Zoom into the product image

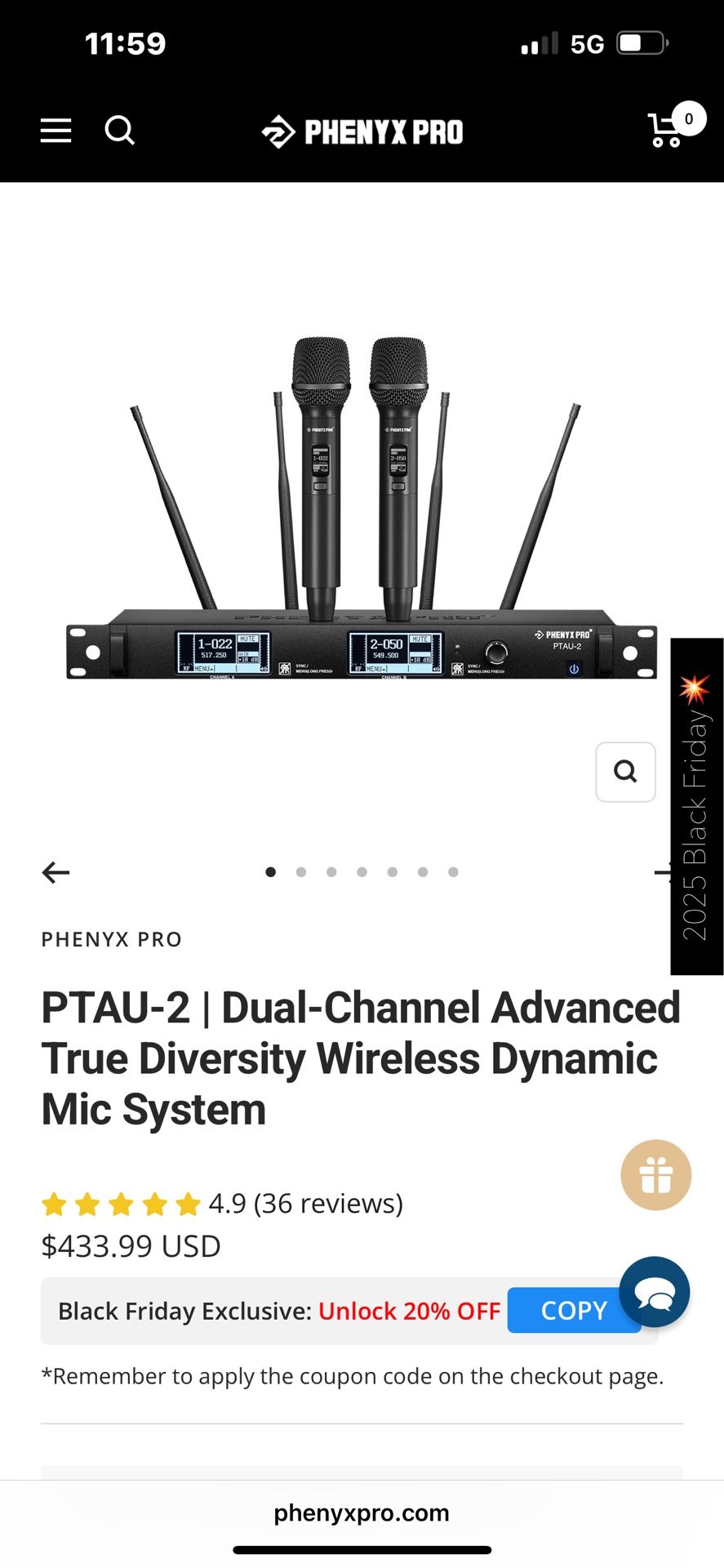[x=625, y=771]
